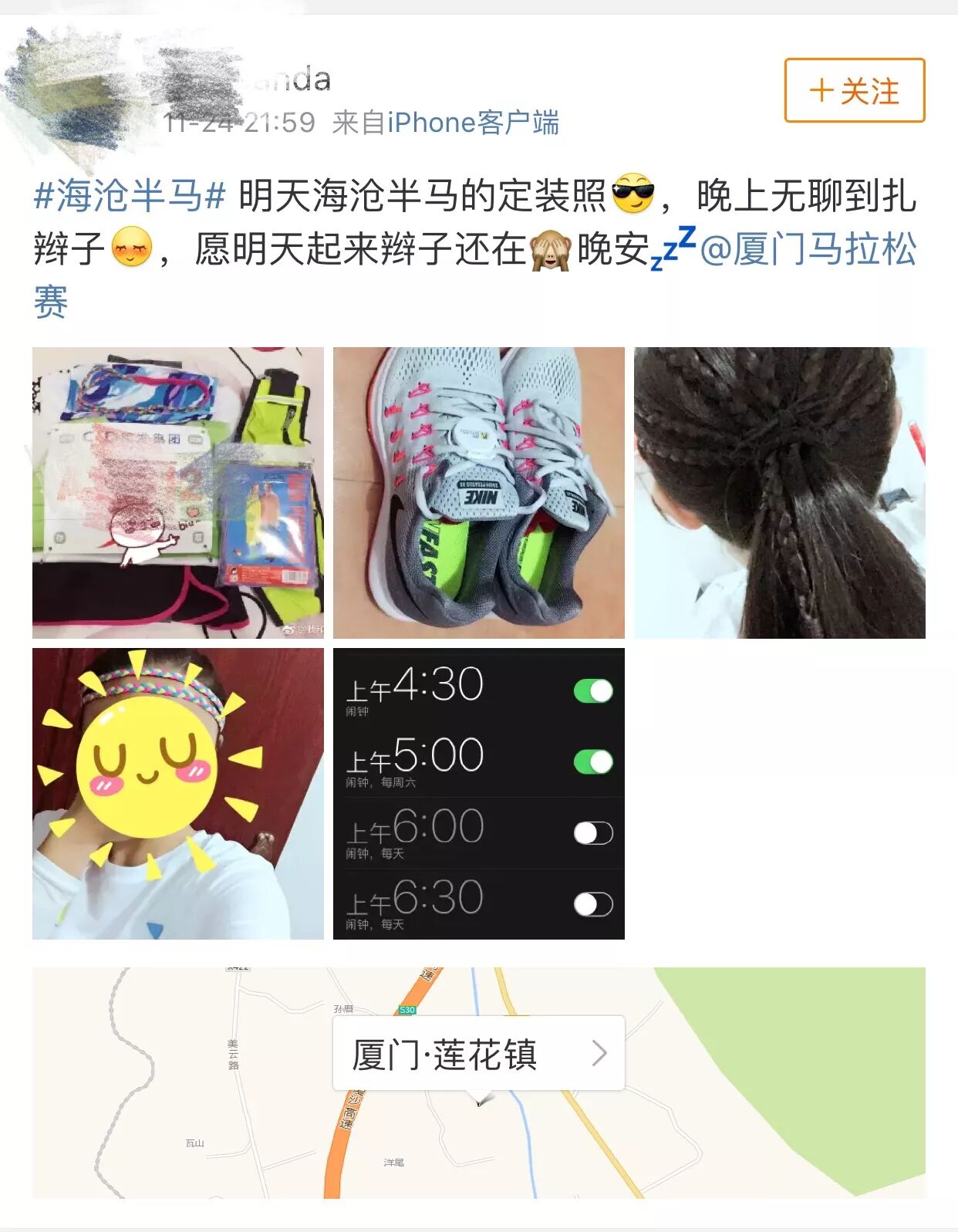Image resolution: width=958 pixels, height=1232 pixels.
Task: Open the @厦门马拉松赛 mention
Action: [x=807, y=249]
